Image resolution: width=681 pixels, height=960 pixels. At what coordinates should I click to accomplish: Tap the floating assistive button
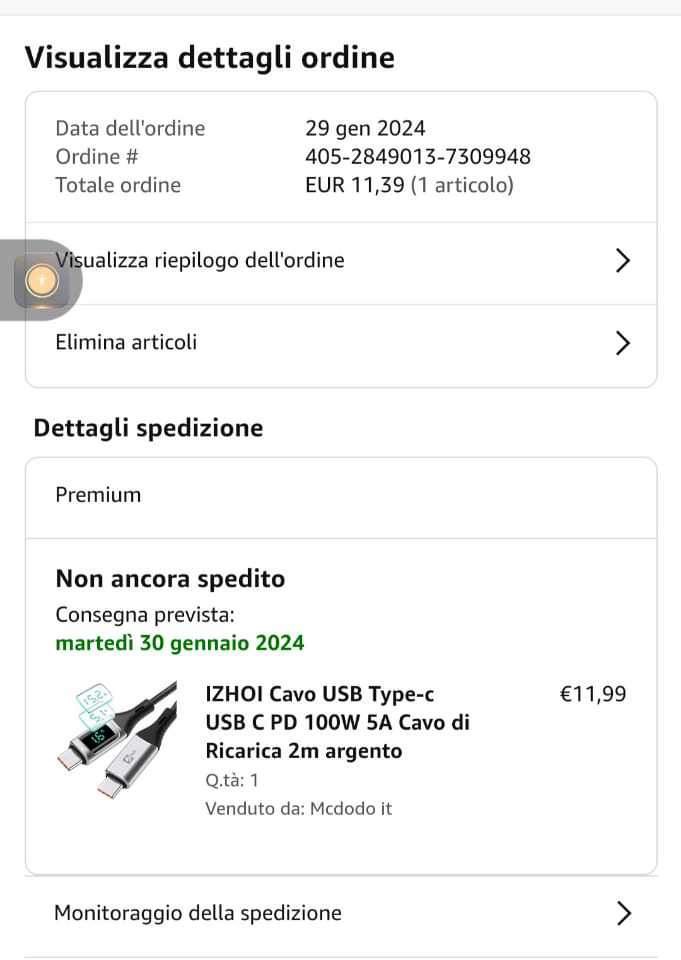click(x=41, y=281)
